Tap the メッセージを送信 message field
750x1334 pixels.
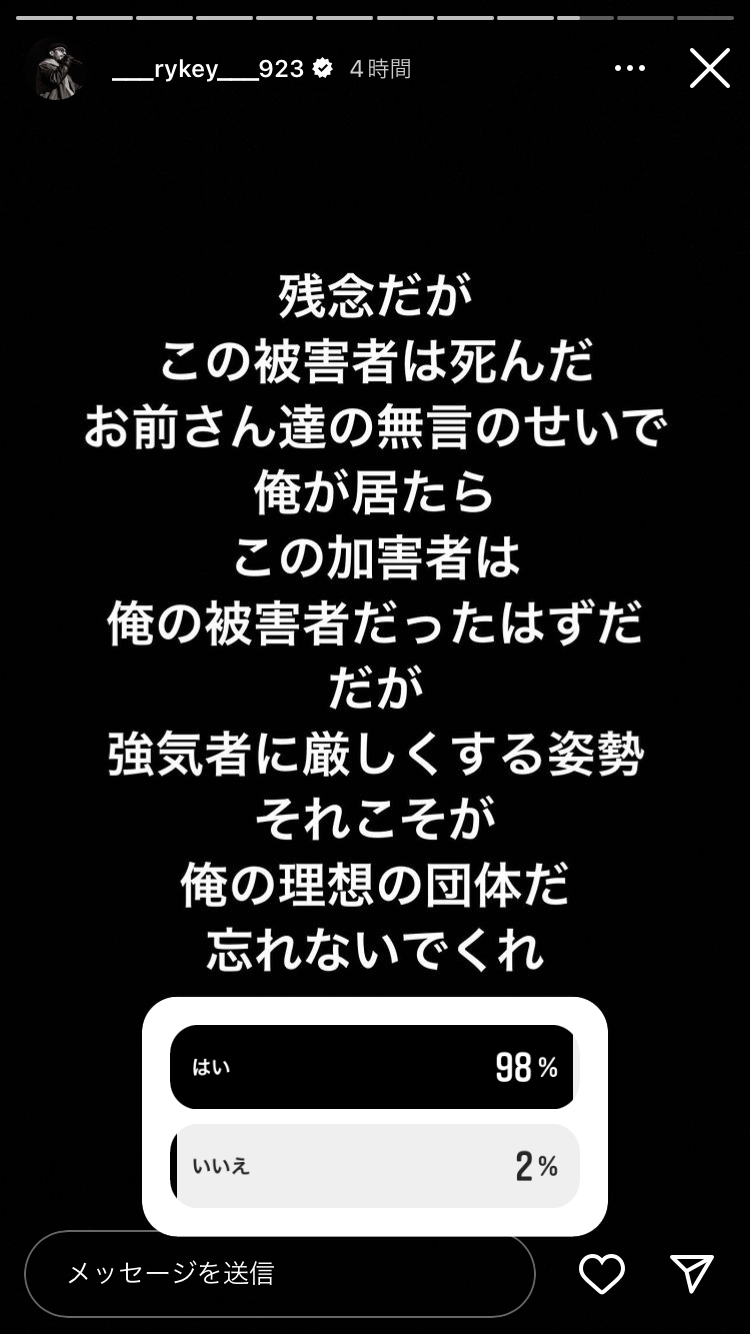click(x=279, y=1273)
